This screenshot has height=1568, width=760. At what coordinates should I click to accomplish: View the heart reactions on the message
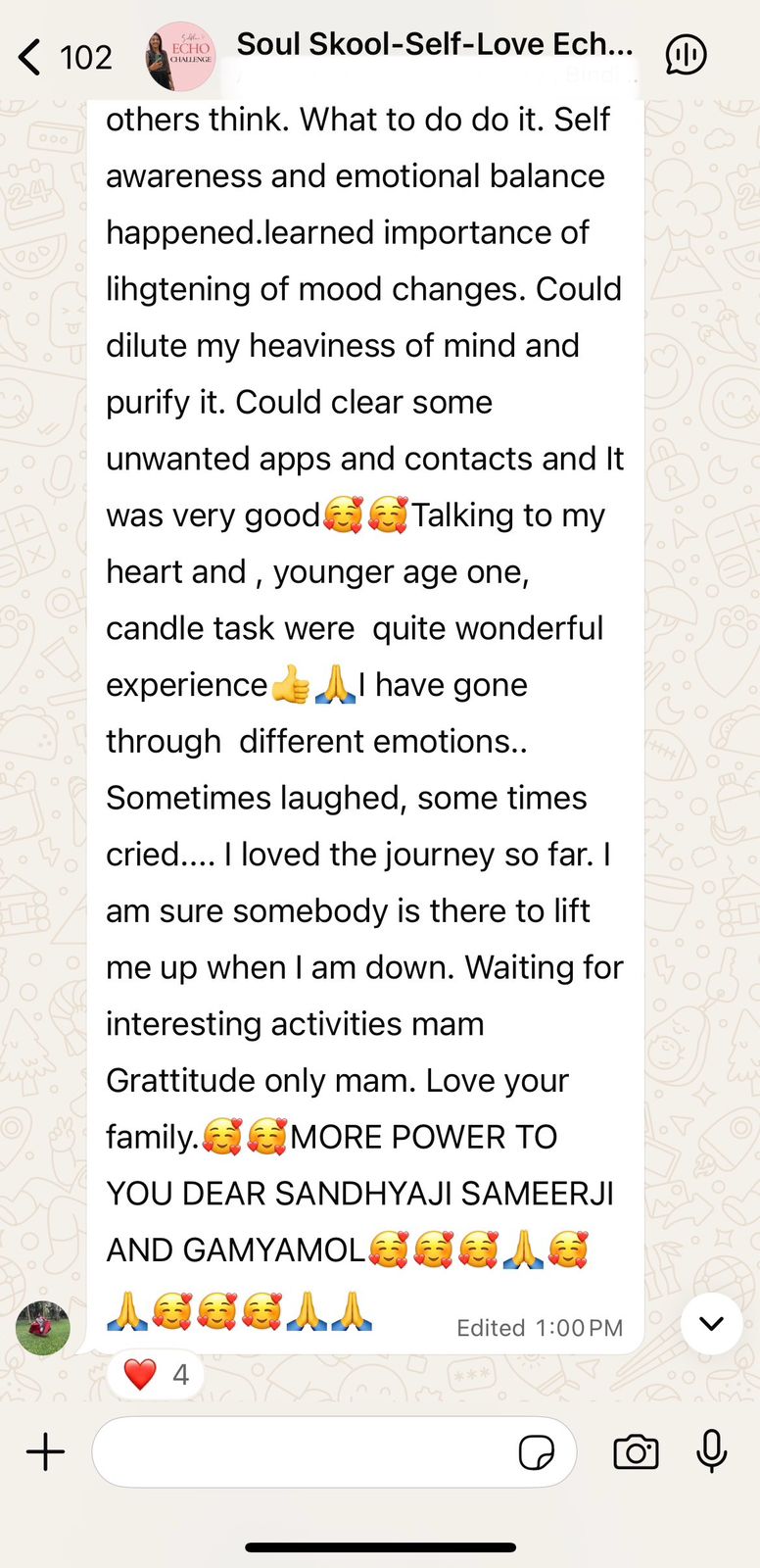tap(157, 1374)
